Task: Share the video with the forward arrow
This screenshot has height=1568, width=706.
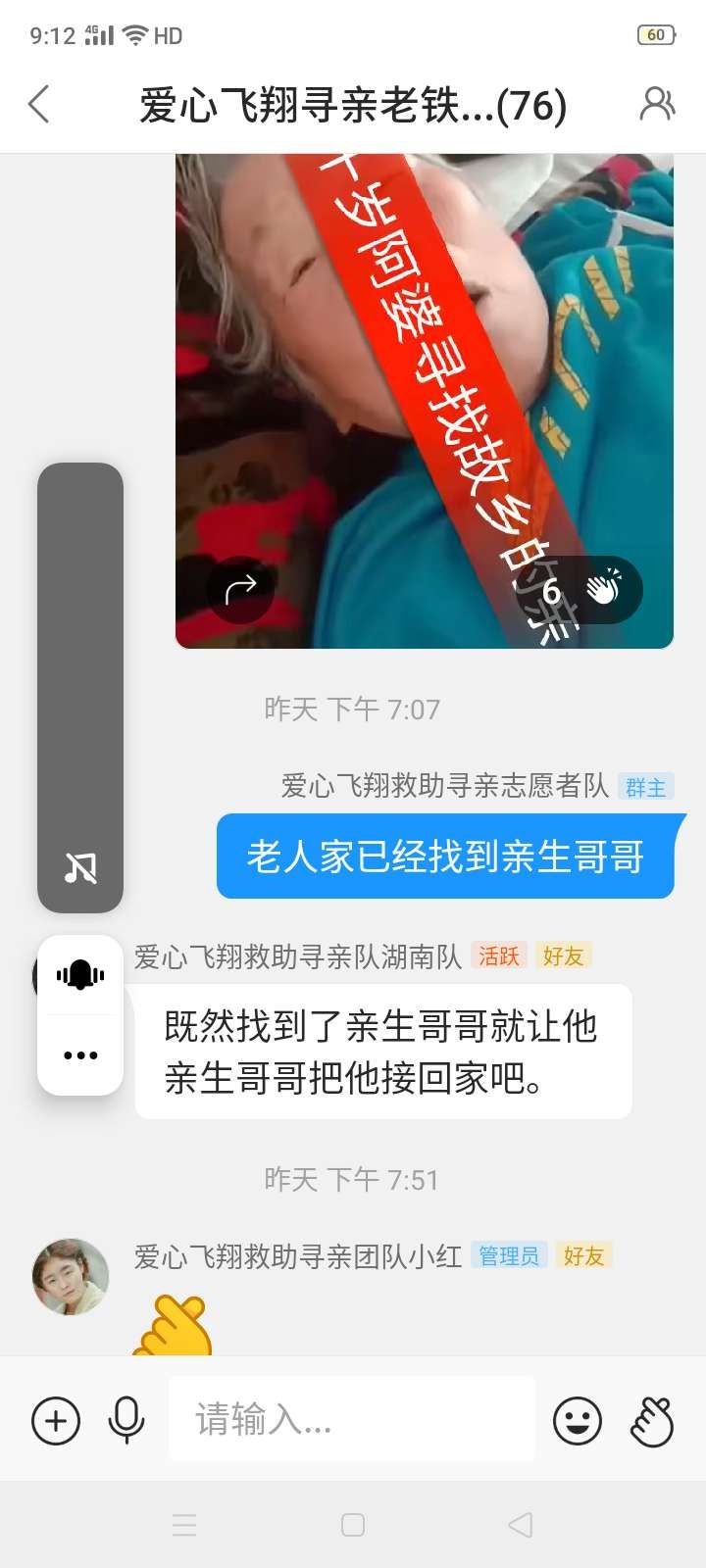Action: [240, 589]
